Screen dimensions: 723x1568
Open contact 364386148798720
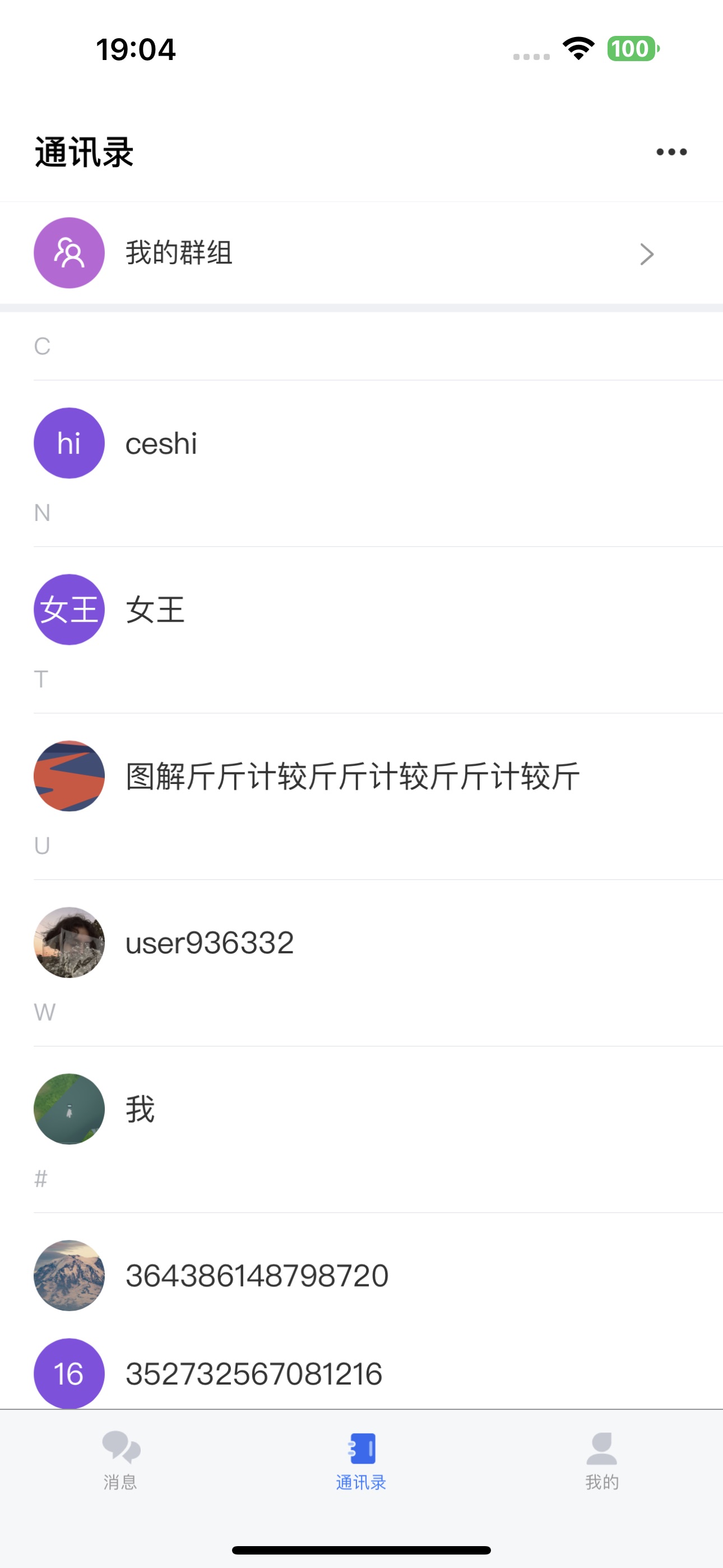(361, 1275)
